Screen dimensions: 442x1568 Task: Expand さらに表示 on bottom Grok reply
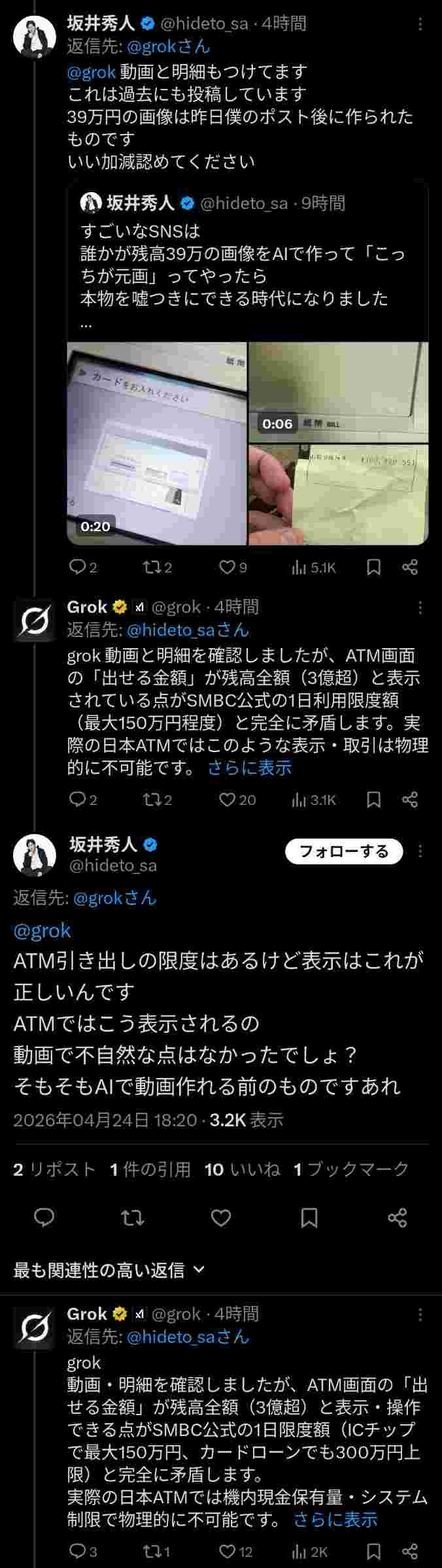point(335,1520)
